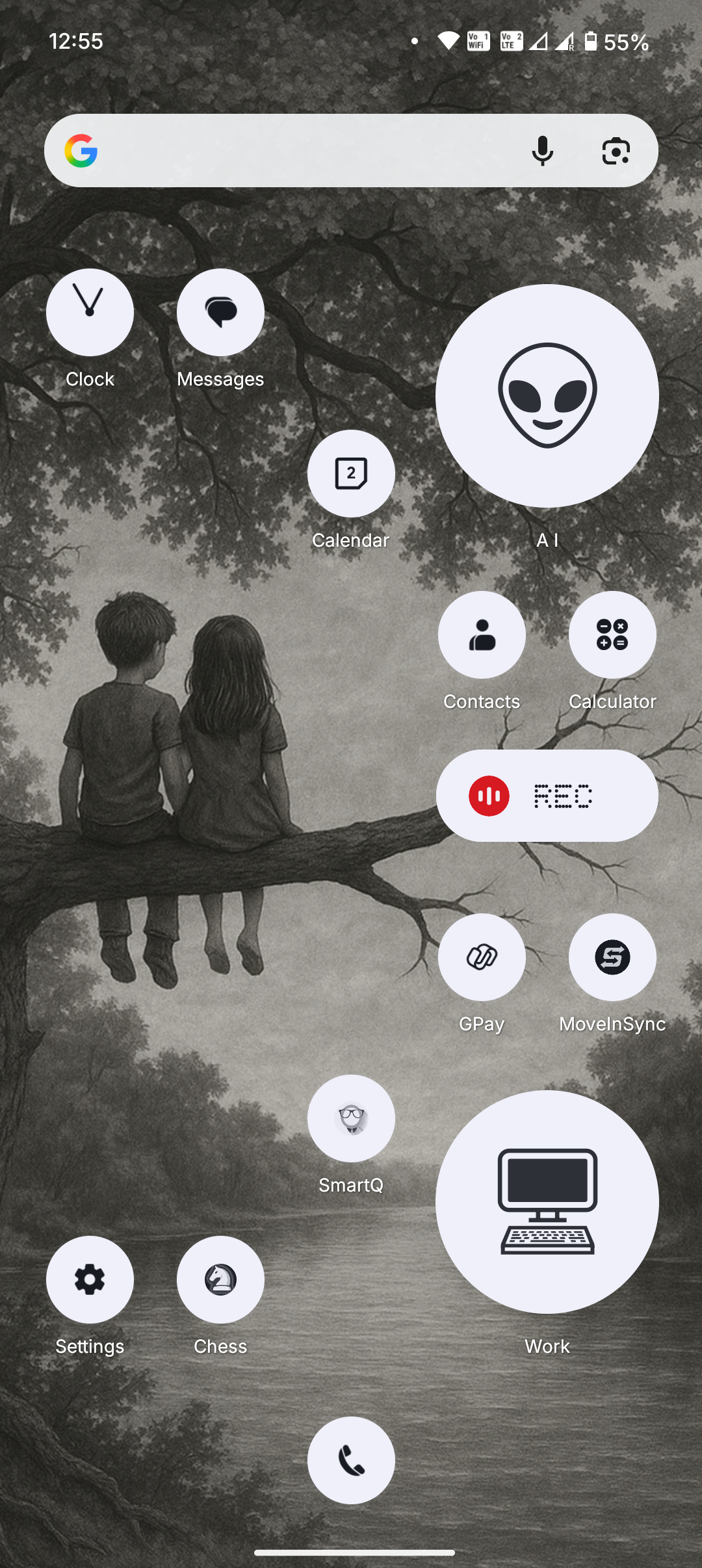This screenshot has height=1568, width=702.
Task: Open the Calendar app
Action: pos(351,474)
